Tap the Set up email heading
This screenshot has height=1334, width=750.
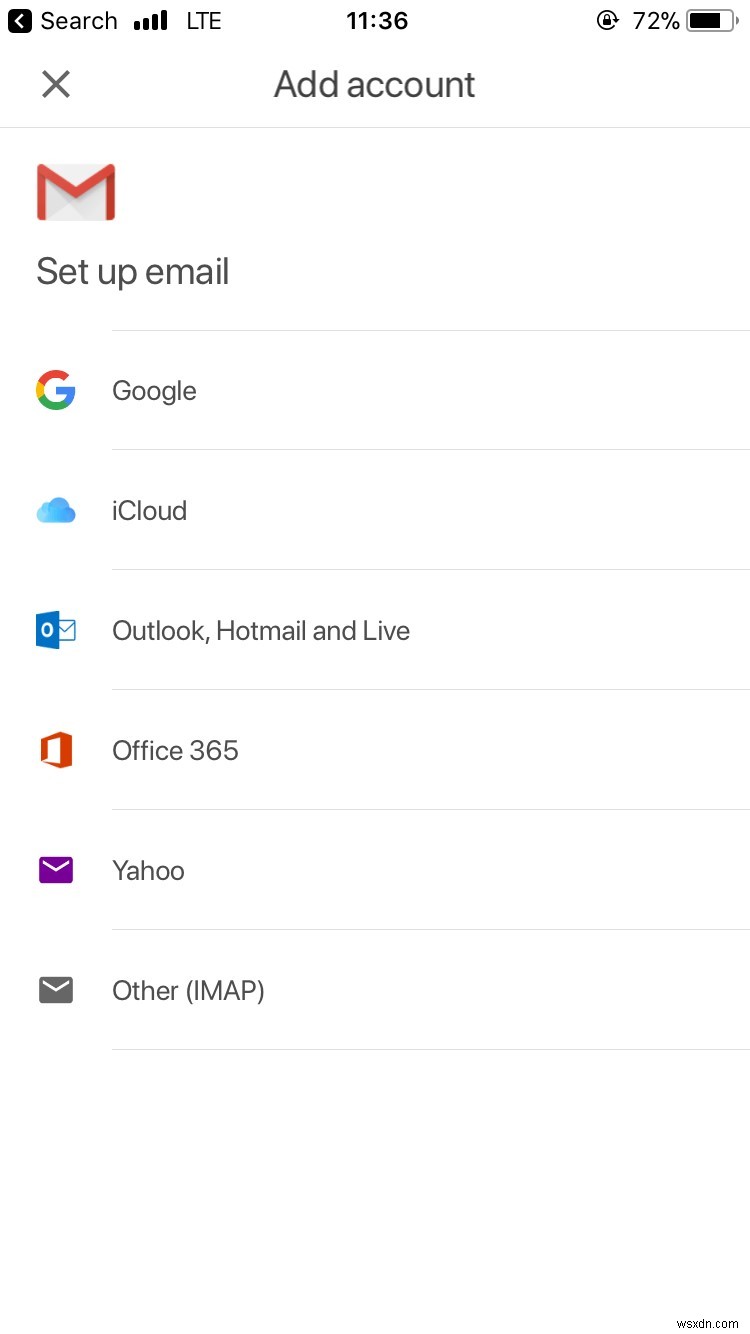click(x=132, y=271)
